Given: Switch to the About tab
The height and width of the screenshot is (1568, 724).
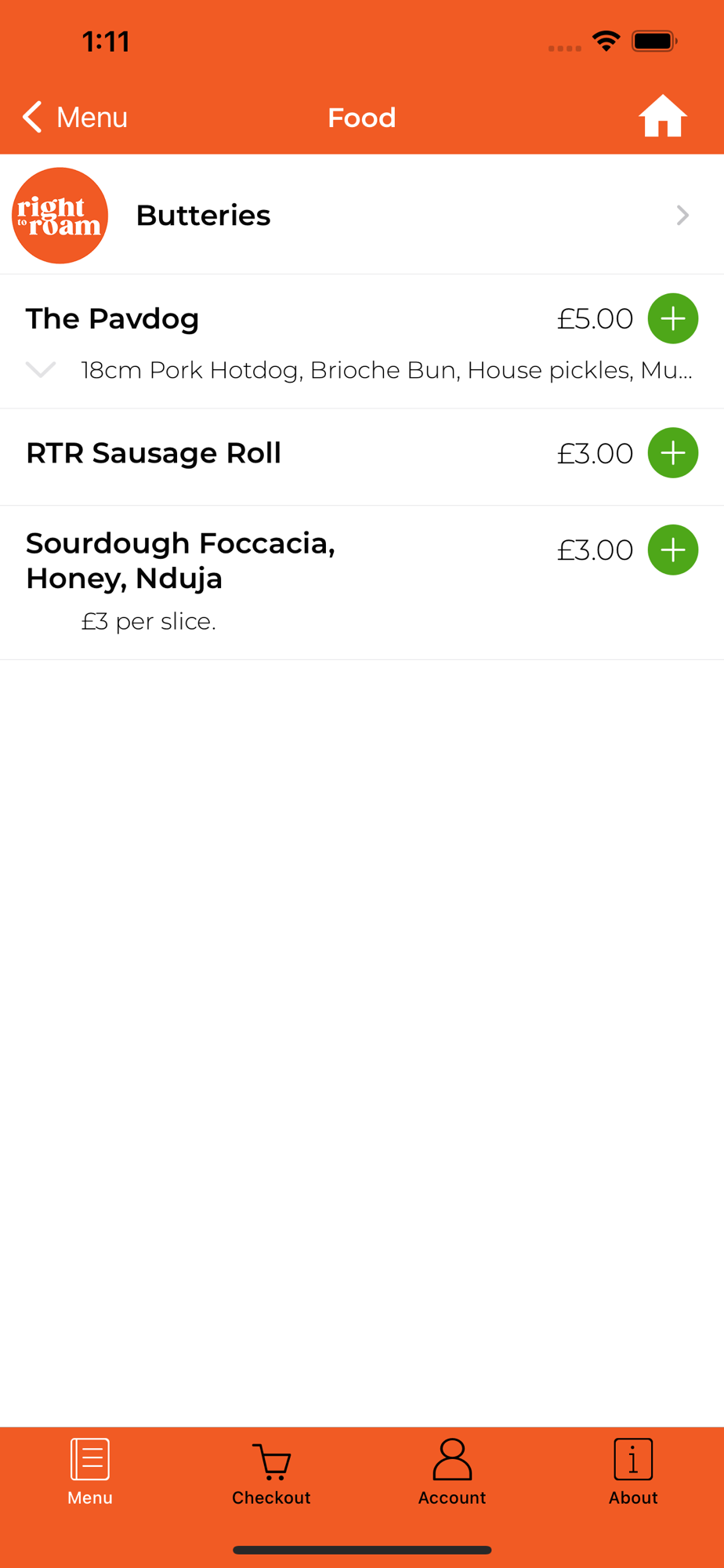Looking at the screenshot, I should [x=633, y=1472].
